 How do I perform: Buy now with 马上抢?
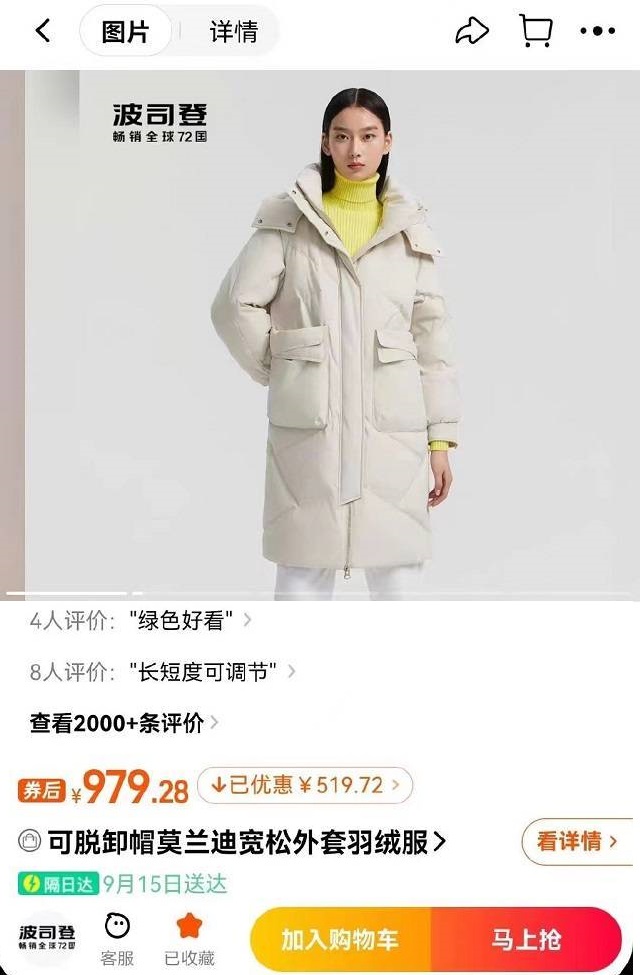[x=526, y=940]
